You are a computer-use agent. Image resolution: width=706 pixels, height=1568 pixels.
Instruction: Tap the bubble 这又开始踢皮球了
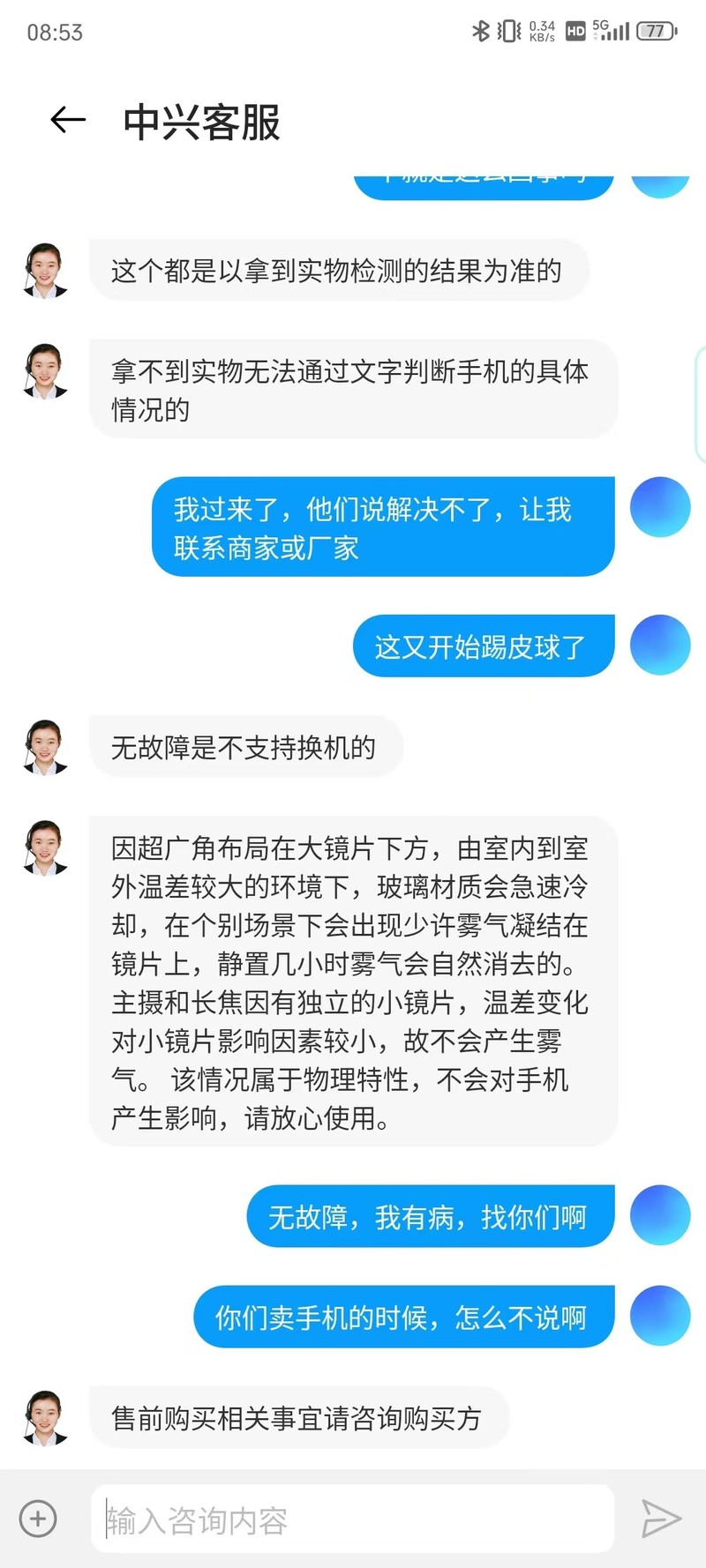(483, 646)
